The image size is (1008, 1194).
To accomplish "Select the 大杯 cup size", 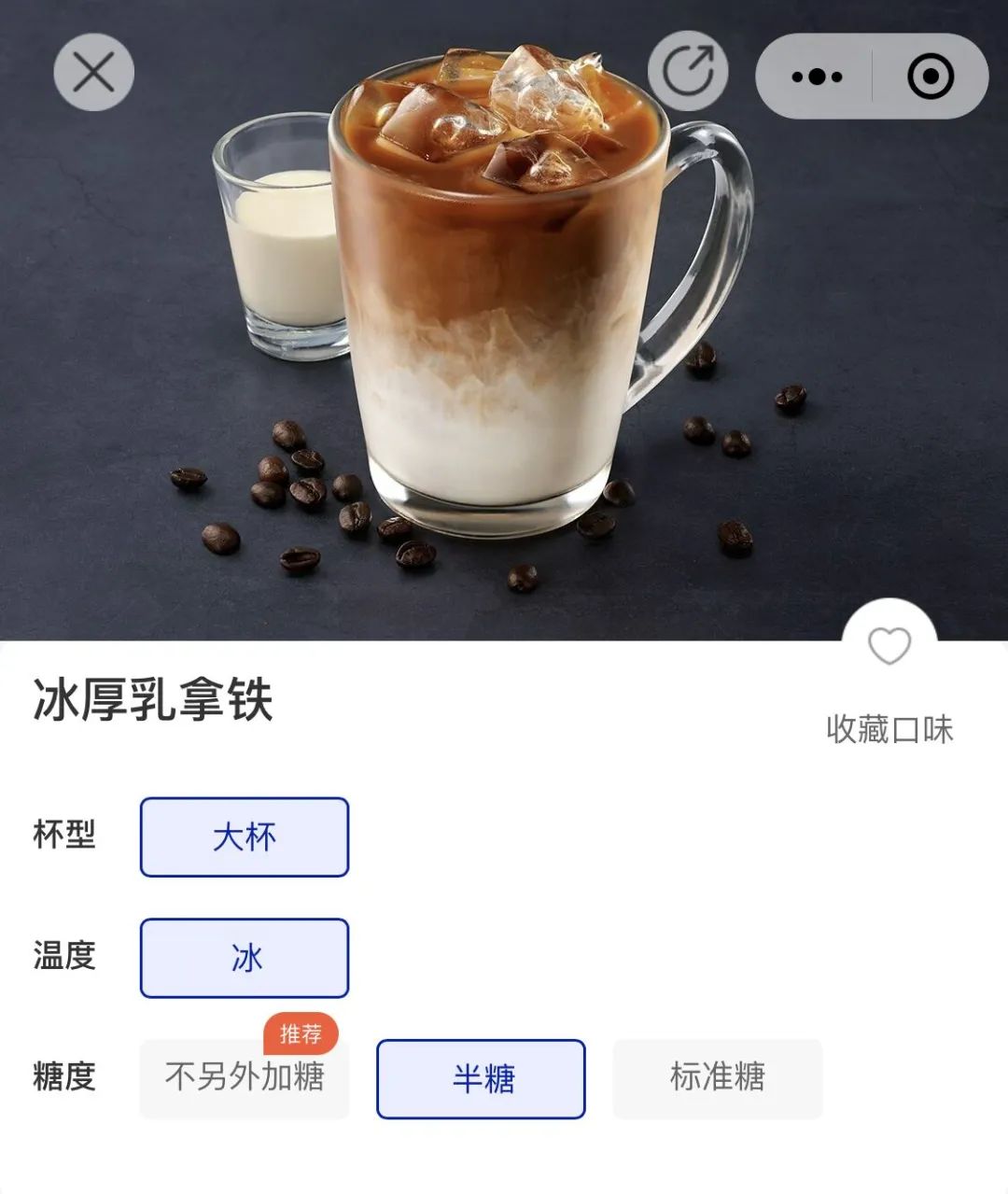I will point(245,836).
